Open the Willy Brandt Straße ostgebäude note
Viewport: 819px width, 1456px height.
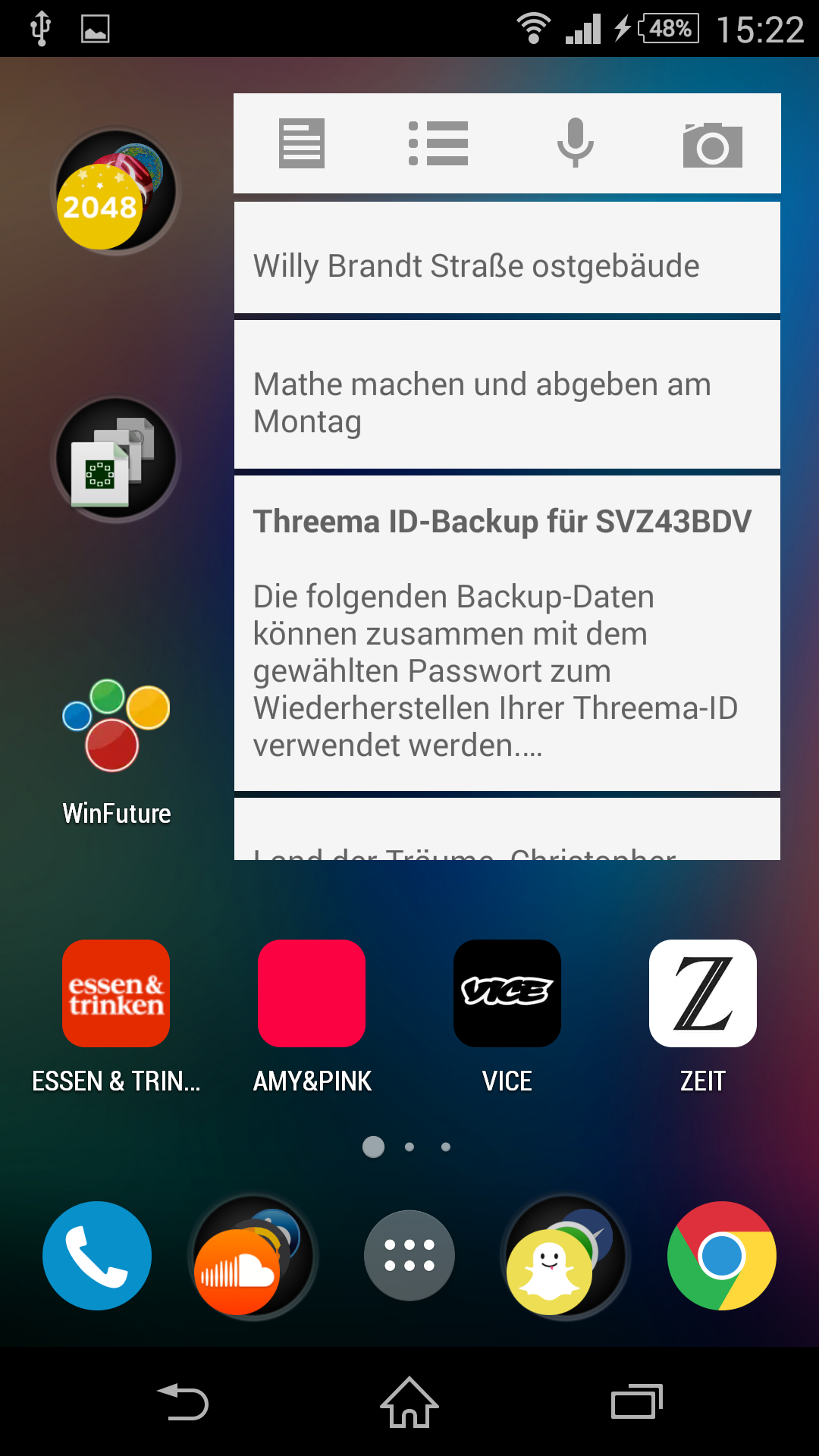(507, 265)
